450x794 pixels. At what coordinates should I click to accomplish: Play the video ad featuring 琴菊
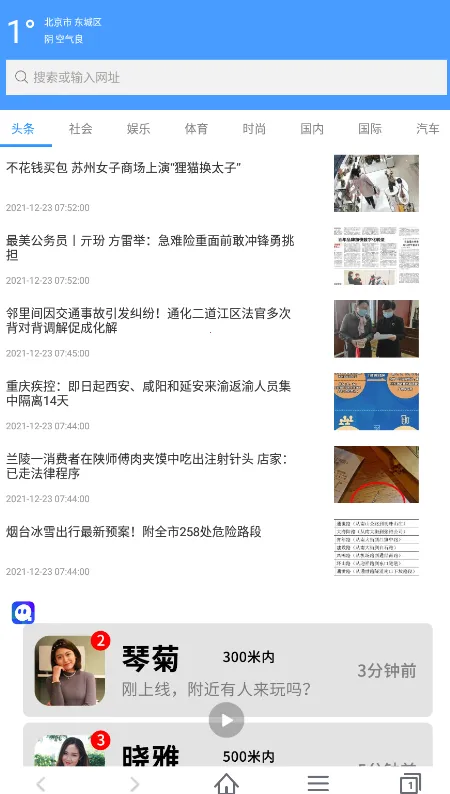(x=226, y=720)
